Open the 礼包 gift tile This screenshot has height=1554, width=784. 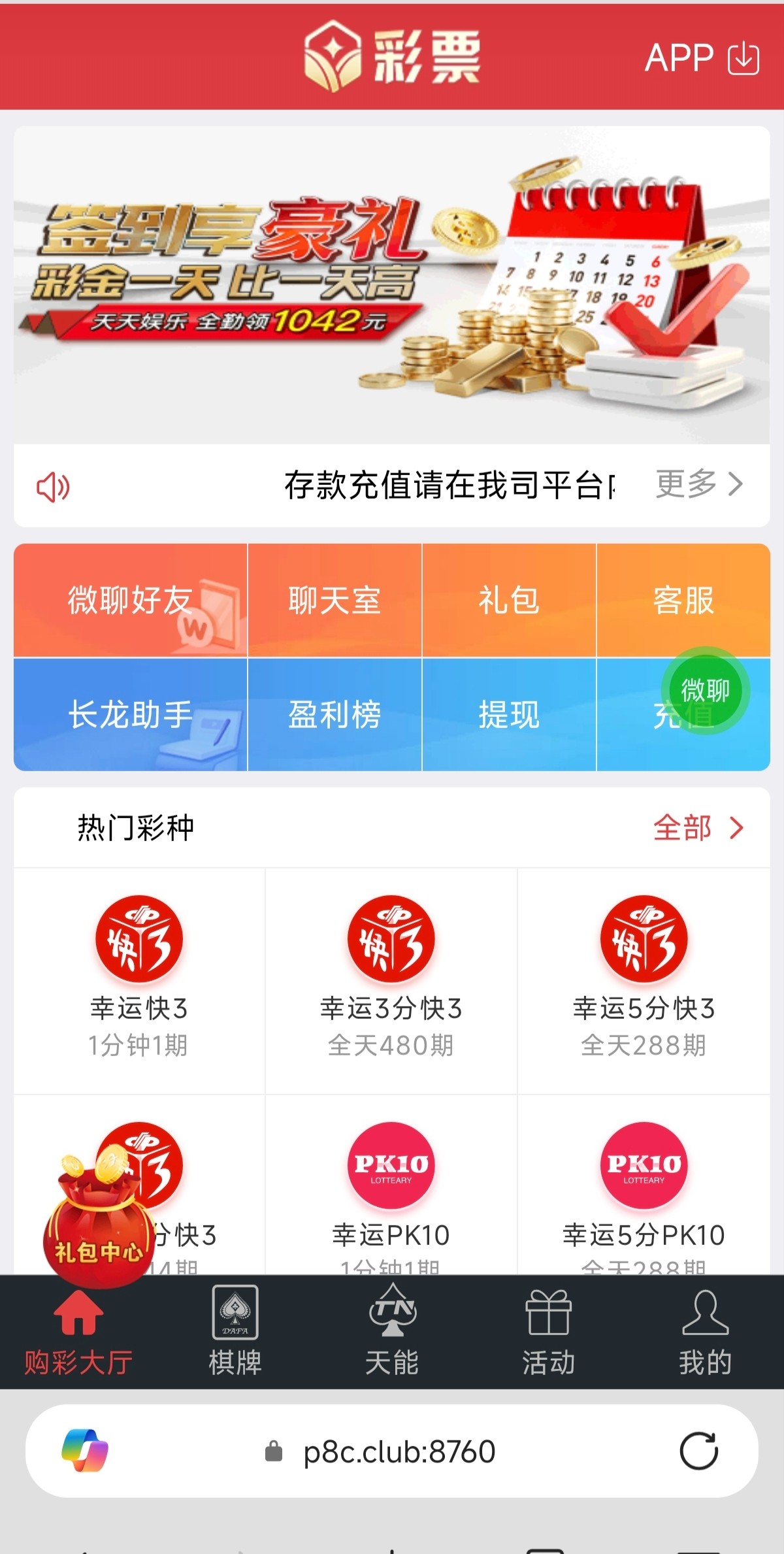509,601
